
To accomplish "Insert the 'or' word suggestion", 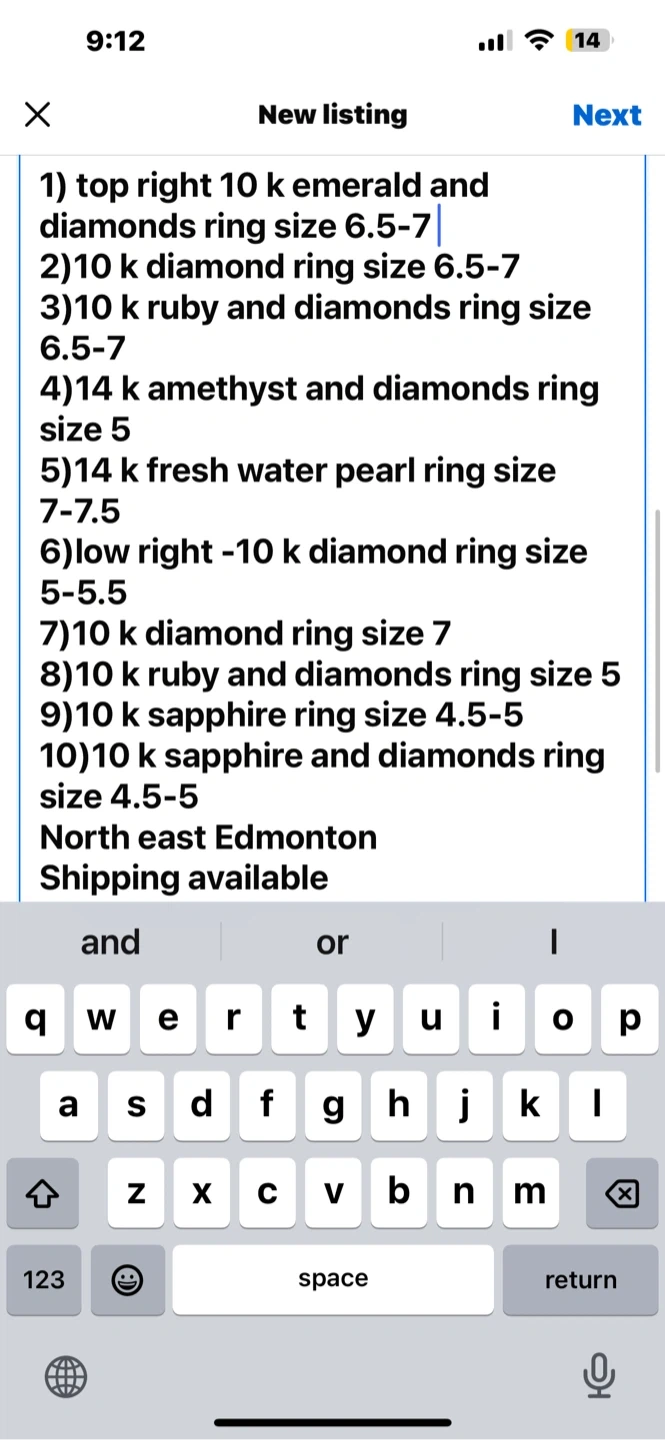I will [332, 942].
